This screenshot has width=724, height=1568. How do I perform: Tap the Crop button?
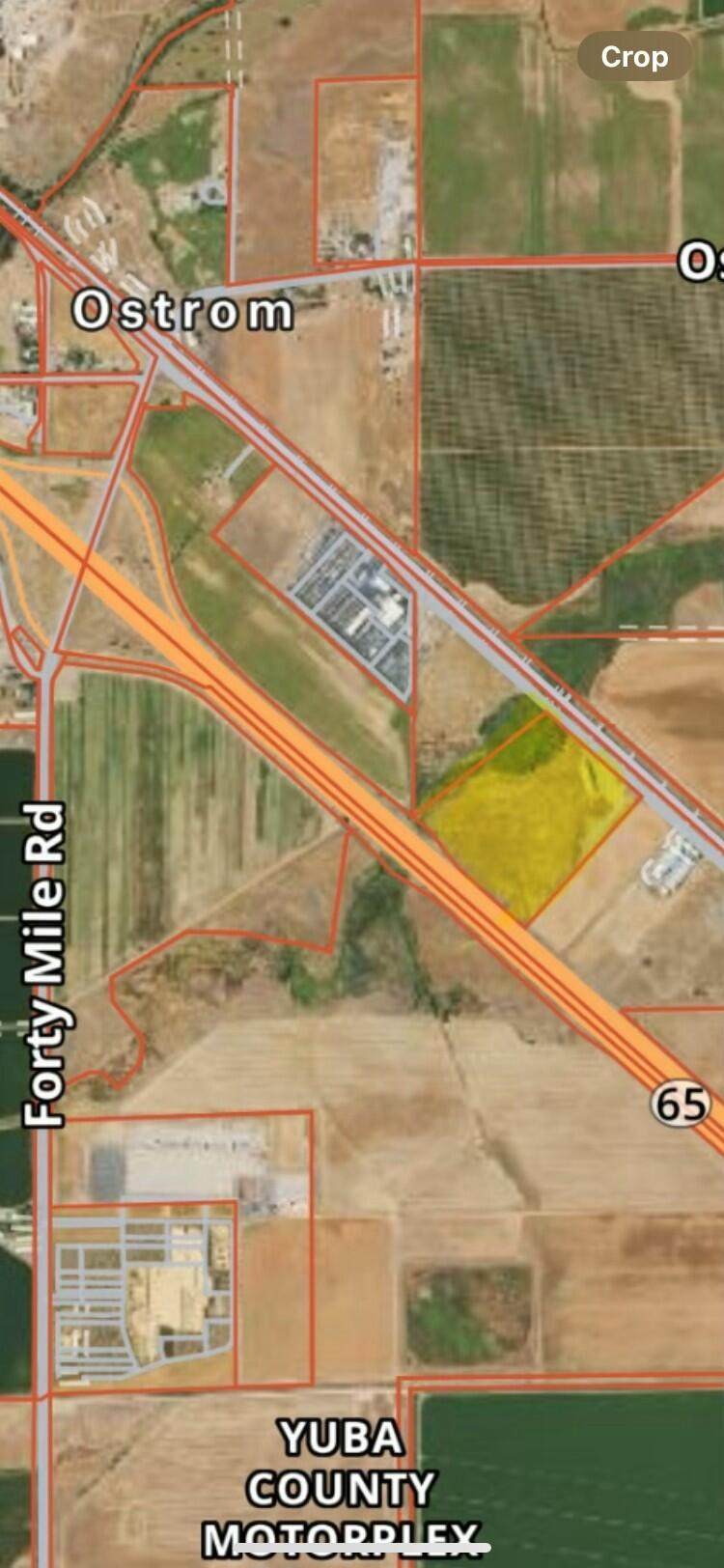coord(634,57)
